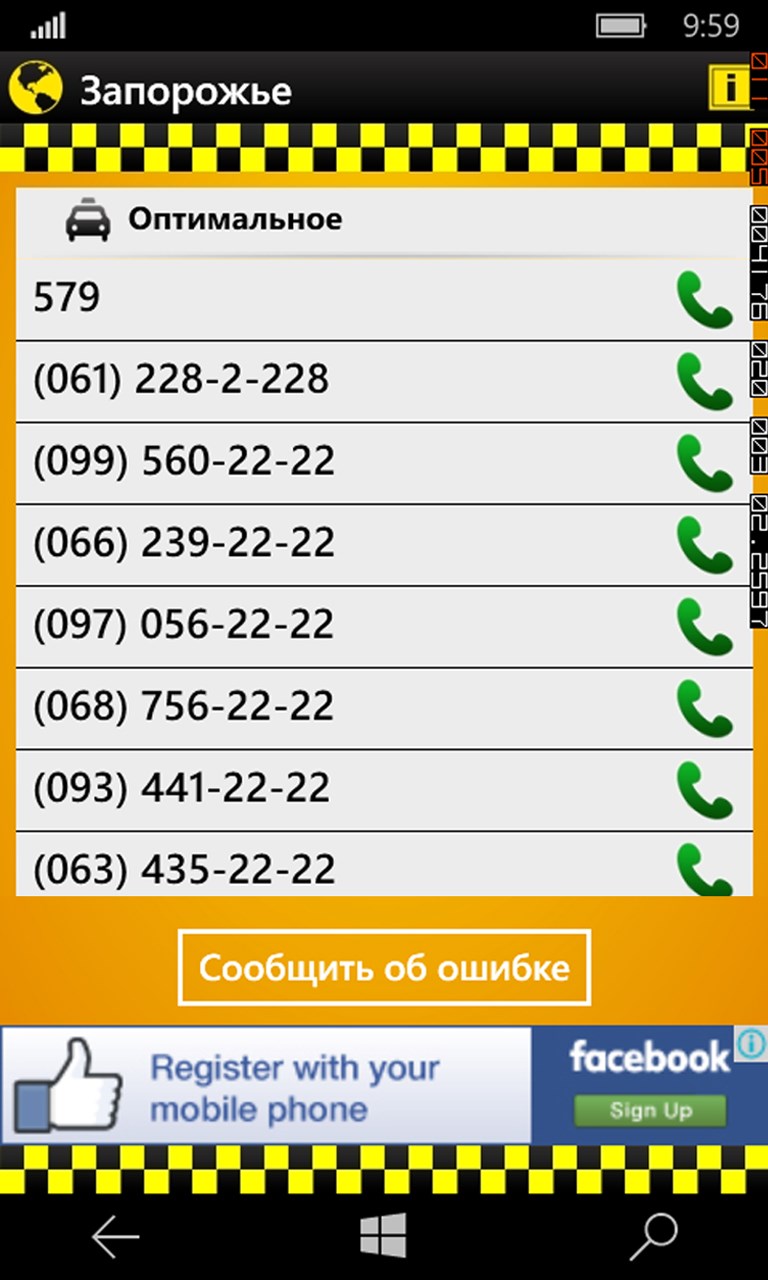Call (097) 056-22-22
This screenshot has width=768, height=1280.
tap(705, 627)
